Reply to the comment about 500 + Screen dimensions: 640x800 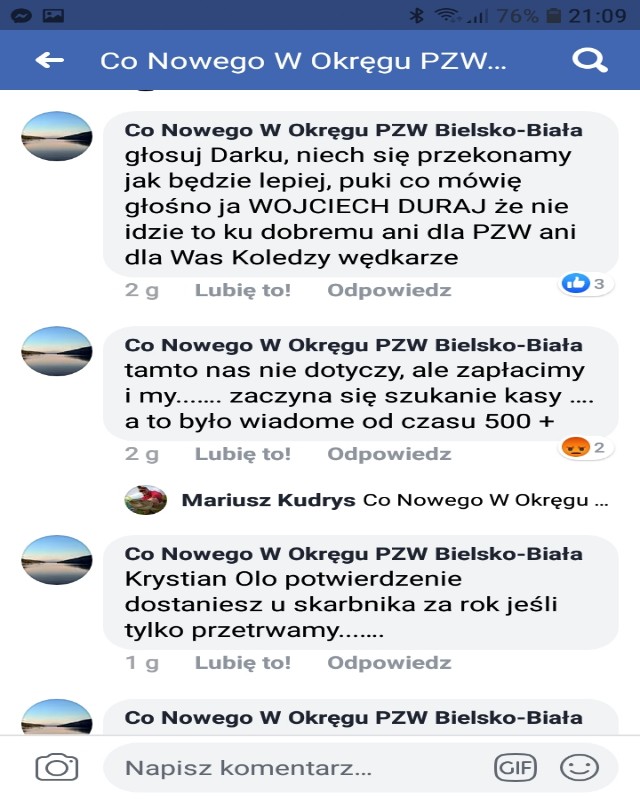389,454
